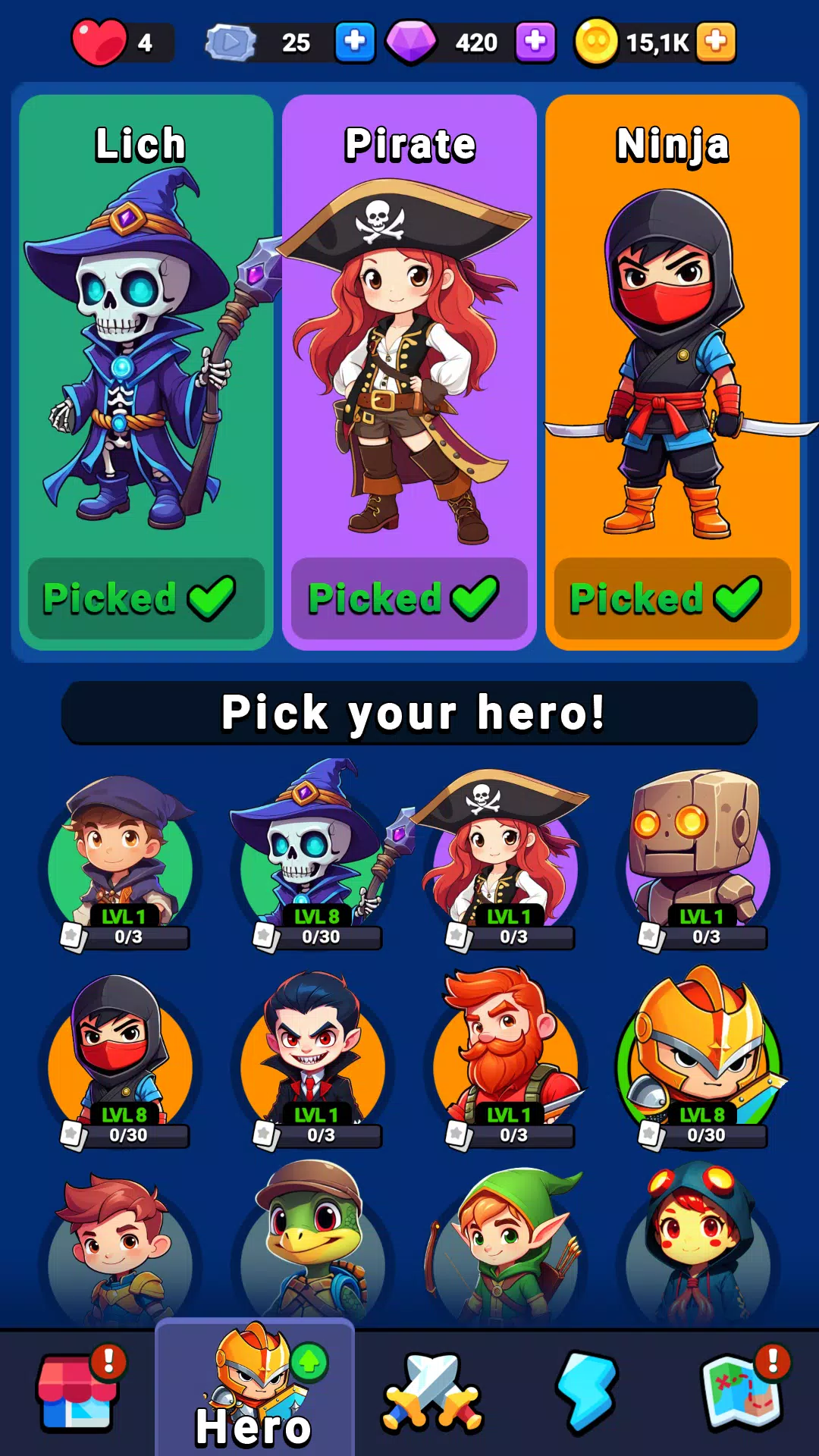
Task: Open the shop tab
Action: coord(77,1393)
